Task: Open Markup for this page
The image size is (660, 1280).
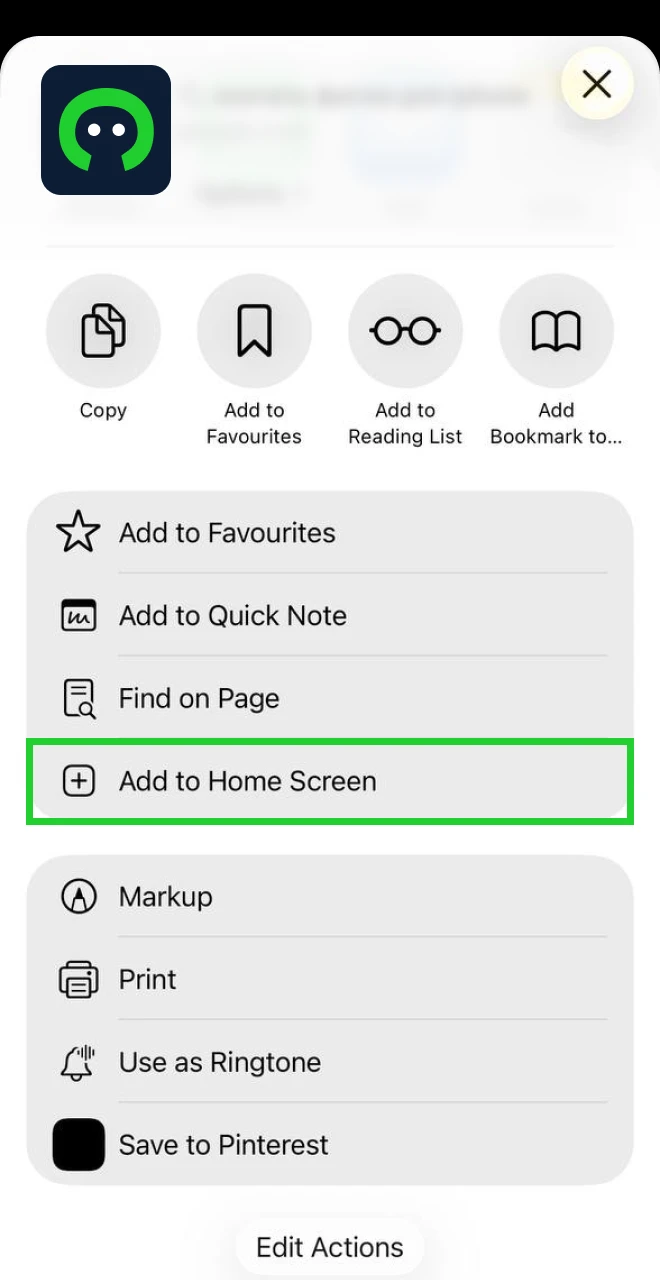Action: point(330,897)
